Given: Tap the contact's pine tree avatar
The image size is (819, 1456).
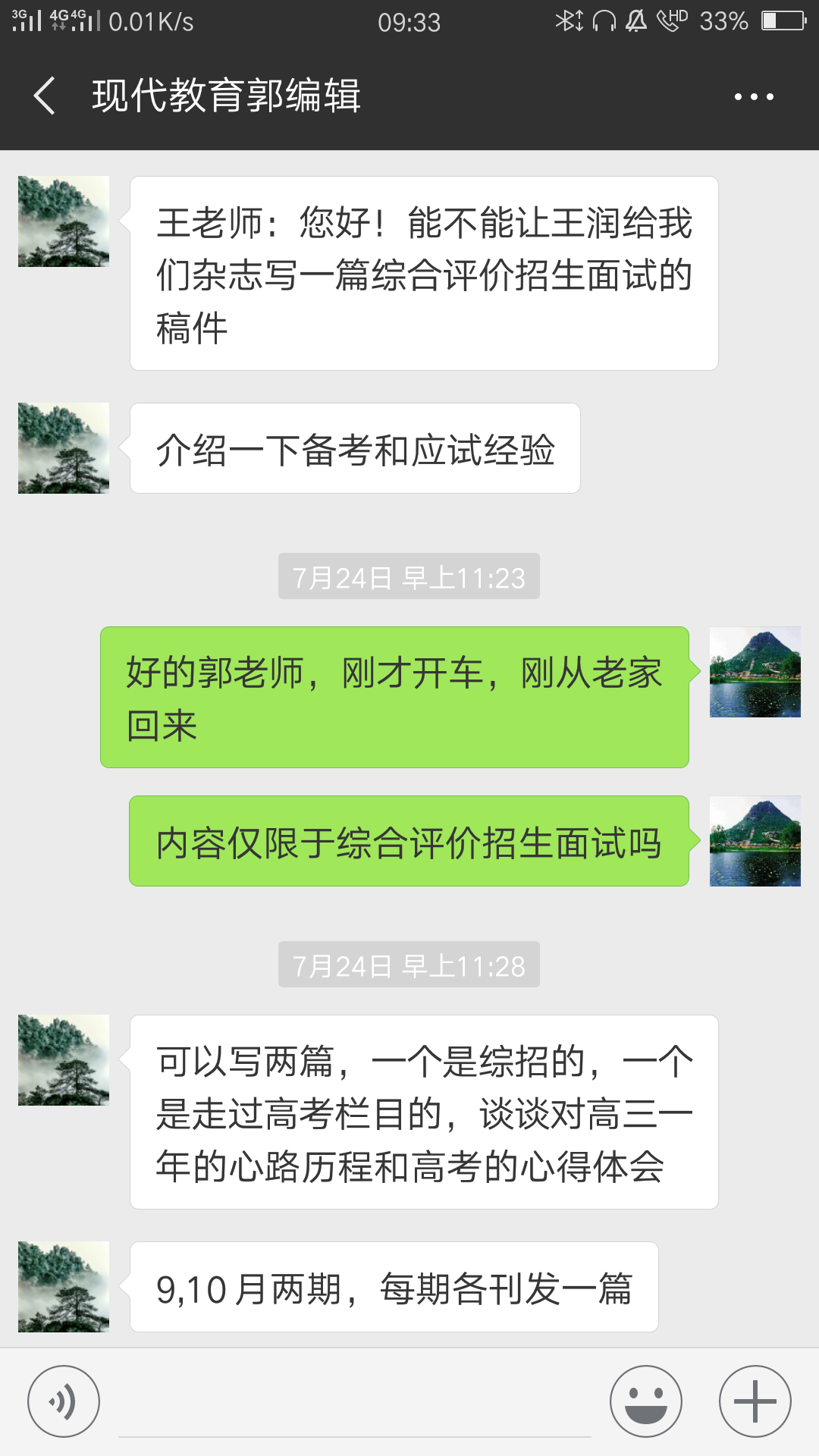Looking at the screenshot, I should [63, 220].
